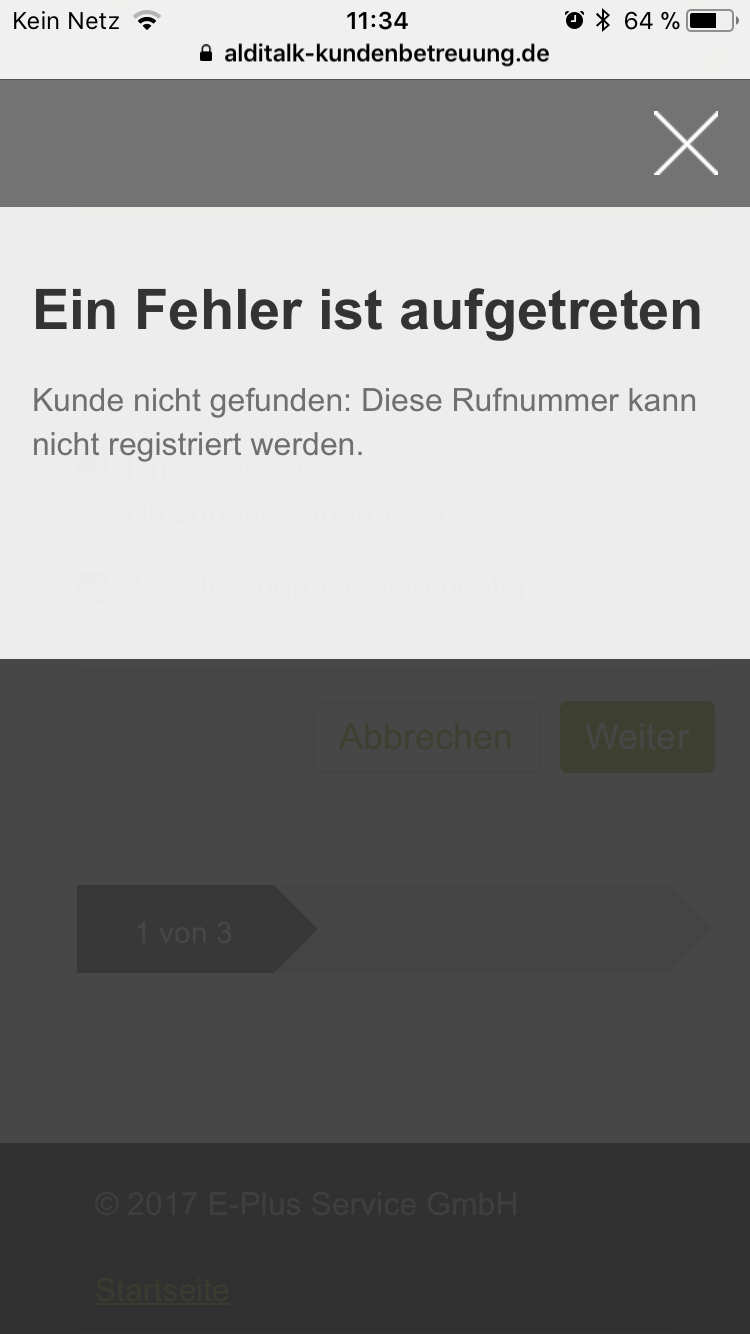The height and width of the screenshot is (1334, 750).
Task: Open the Startseite link in the footer
Action: (163, 1290)
